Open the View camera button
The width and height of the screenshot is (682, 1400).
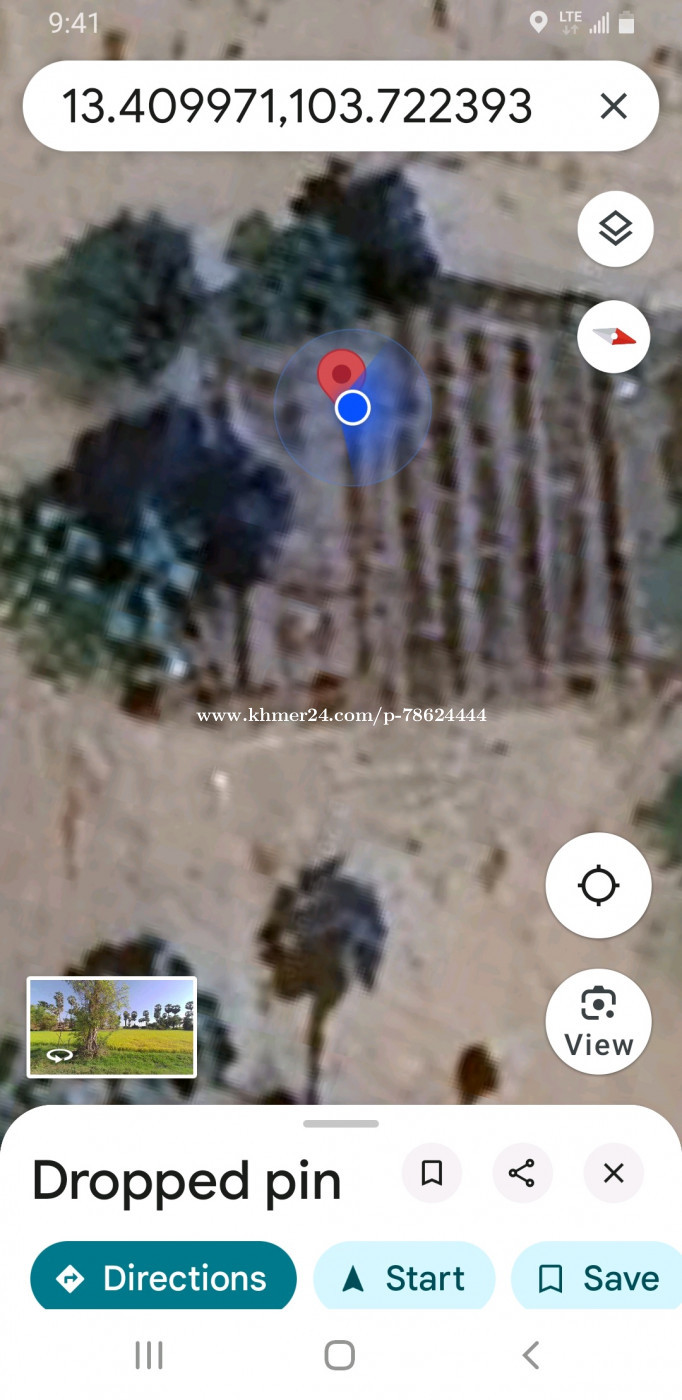(x=598, y=1021)
